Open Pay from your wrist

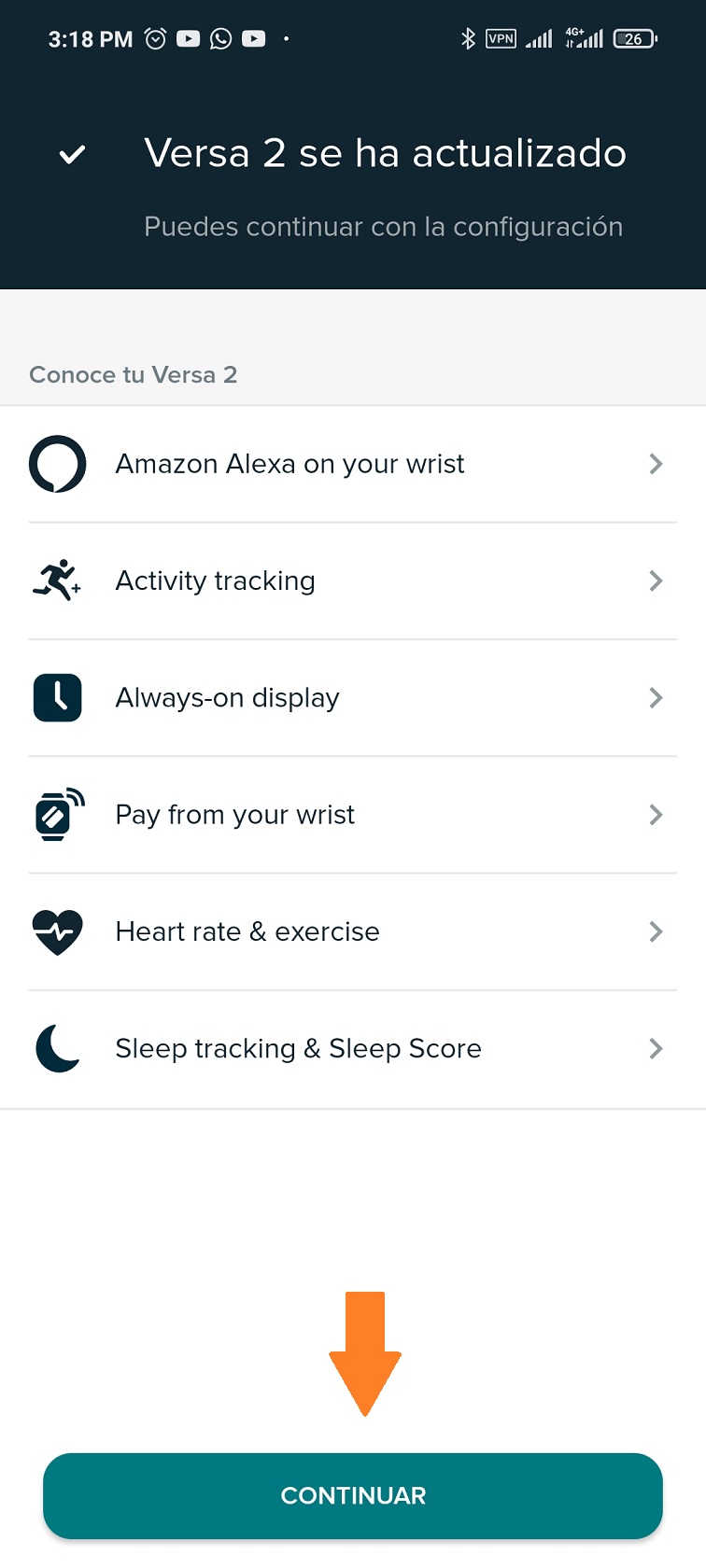click(353, 815)
